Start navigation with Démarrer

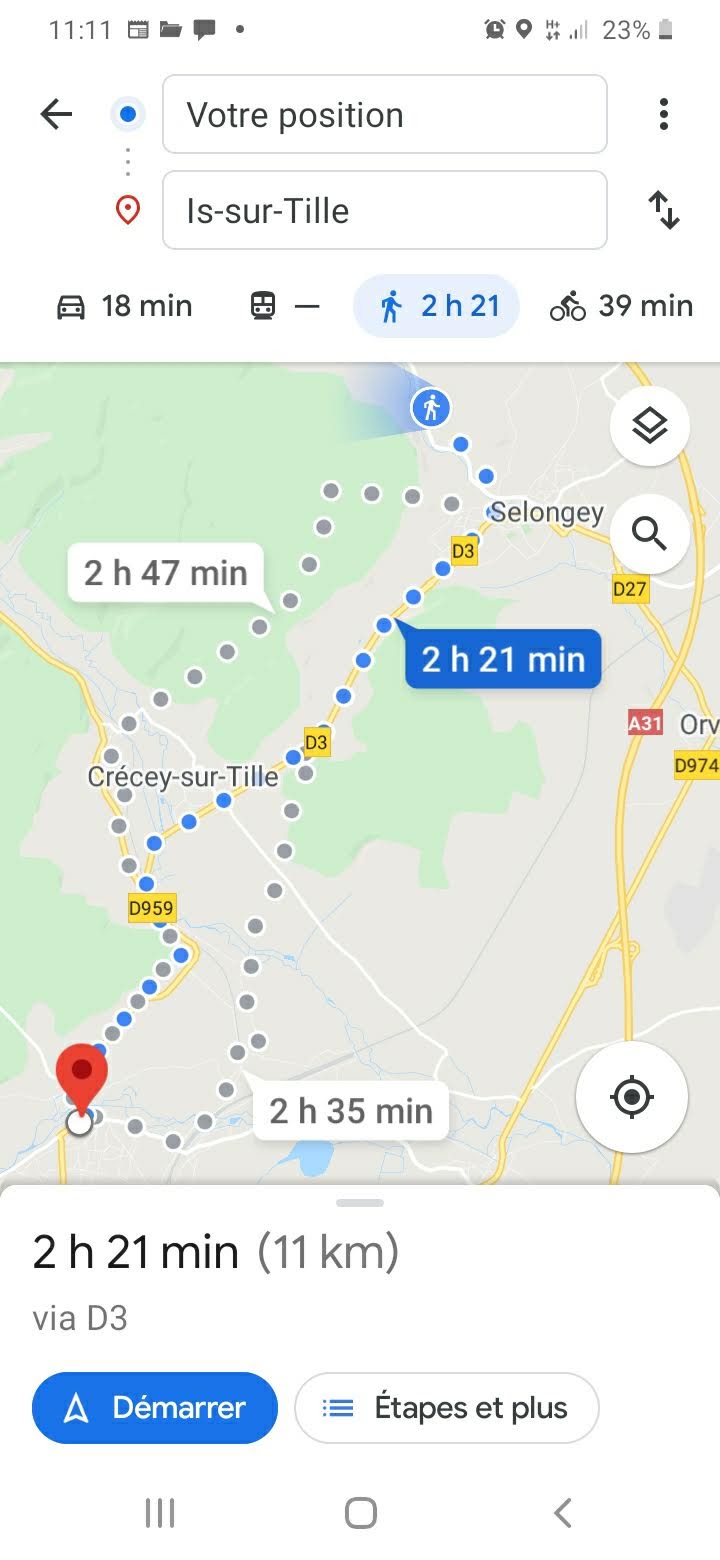[x=155, y=1408]
